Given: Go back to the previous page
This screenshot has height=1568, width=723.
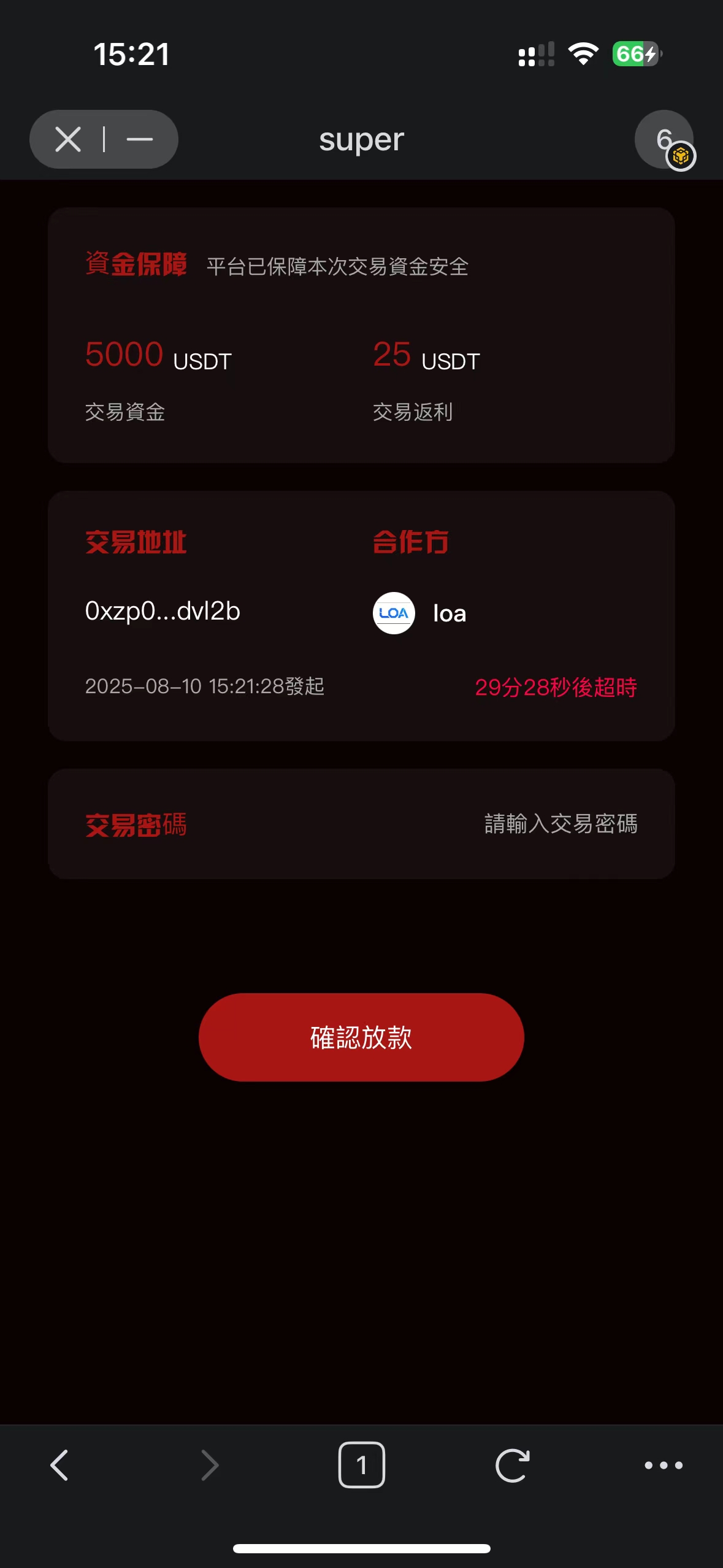Looking at the screenshot, I should tap(59, 1466).
